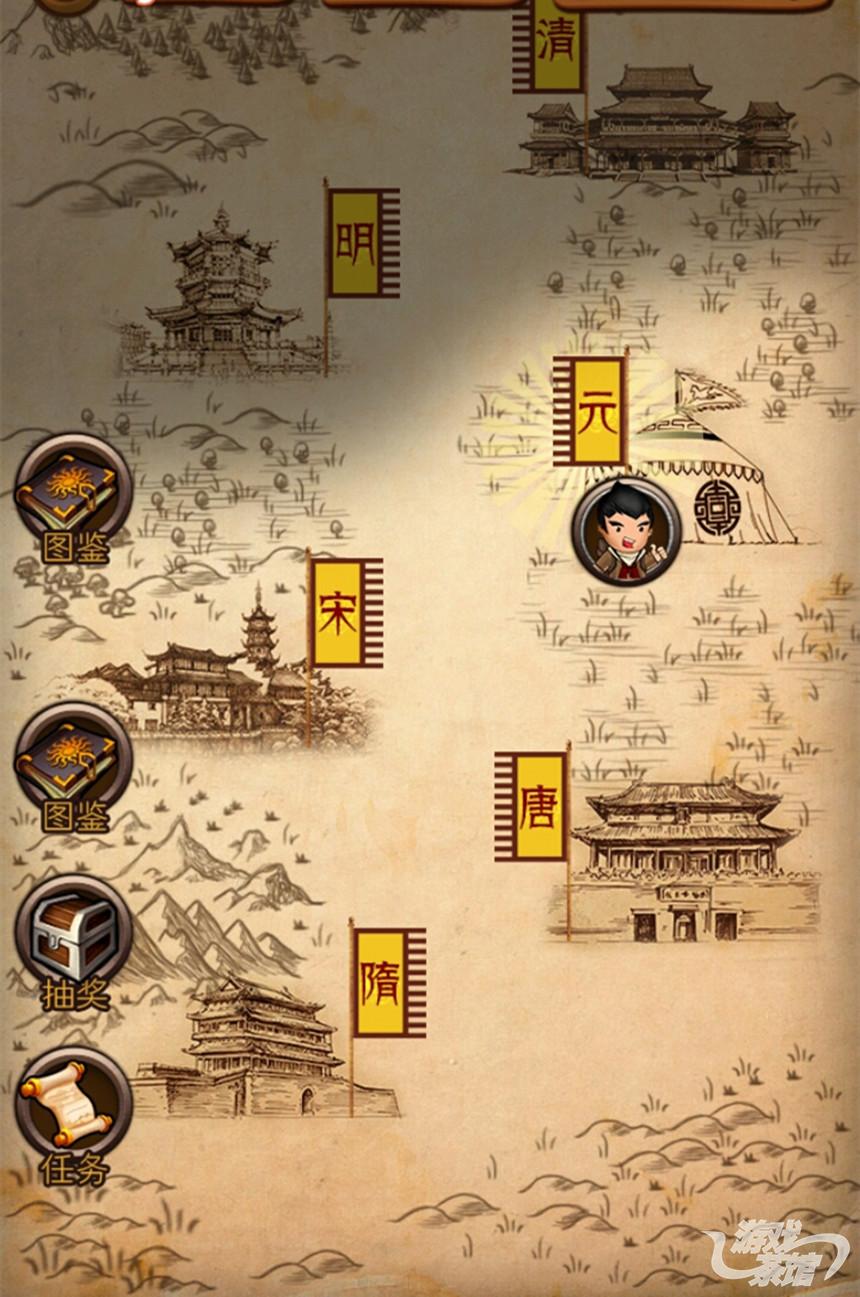The height and width of the screenshot is (1297, 860).
Task: Choose the 明 dynasty flag
Action: click(355, 243)
